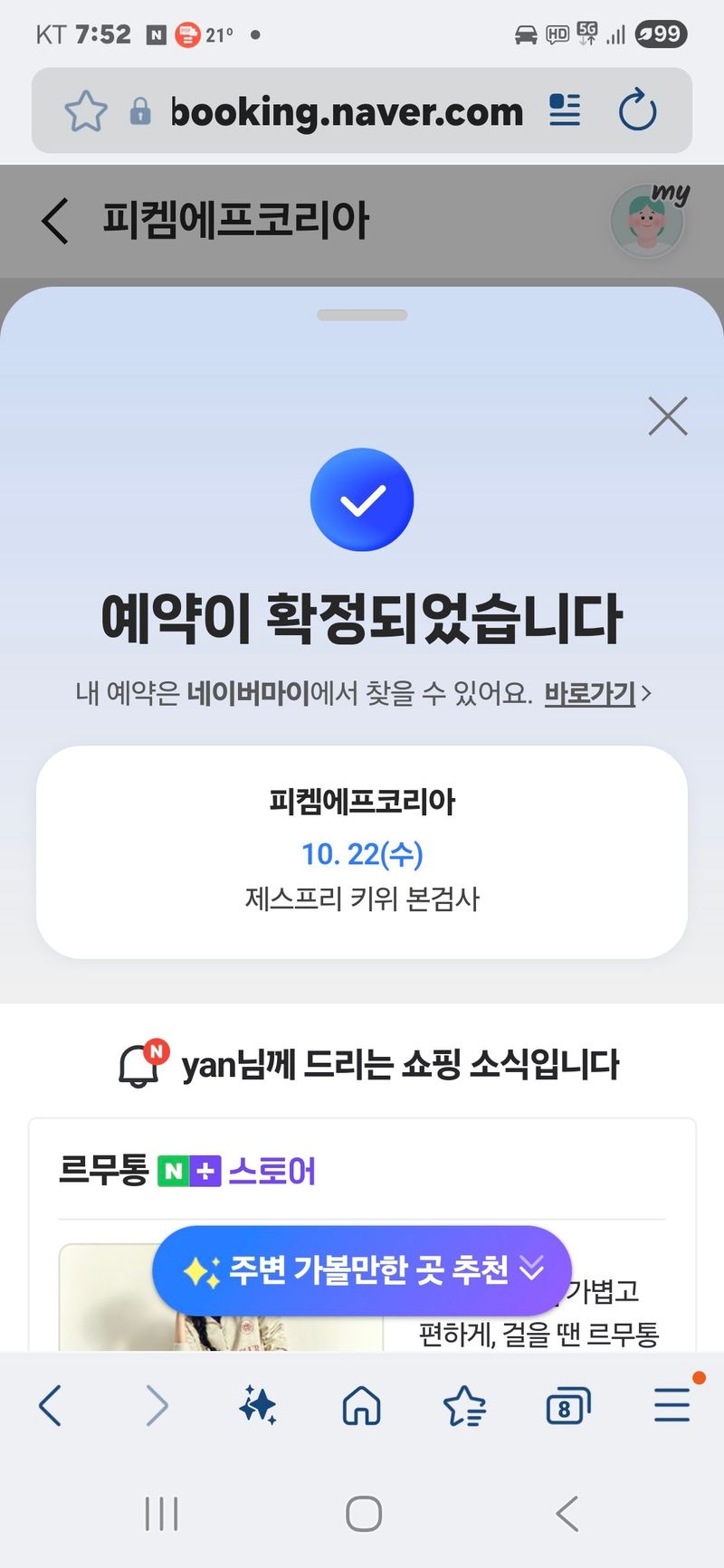724x1568 pixels.
Task: Tap the booking.naver.com address field
Action: 347,112
